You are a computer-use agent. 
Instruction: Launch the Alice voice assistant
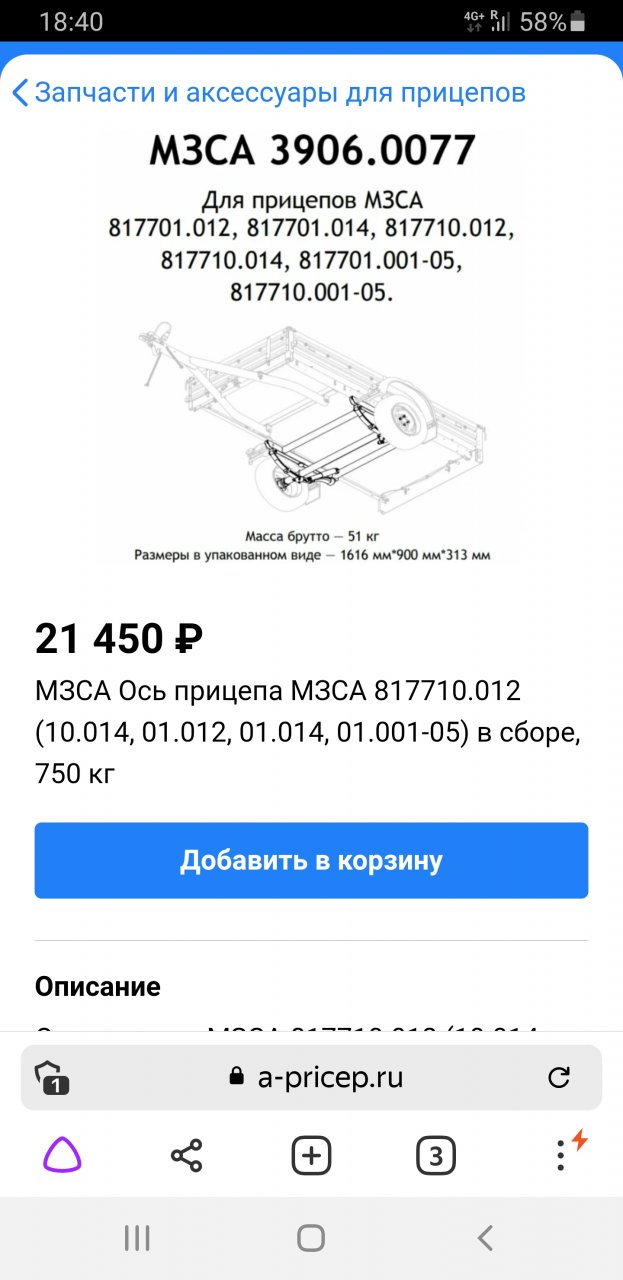[62, 1156]
